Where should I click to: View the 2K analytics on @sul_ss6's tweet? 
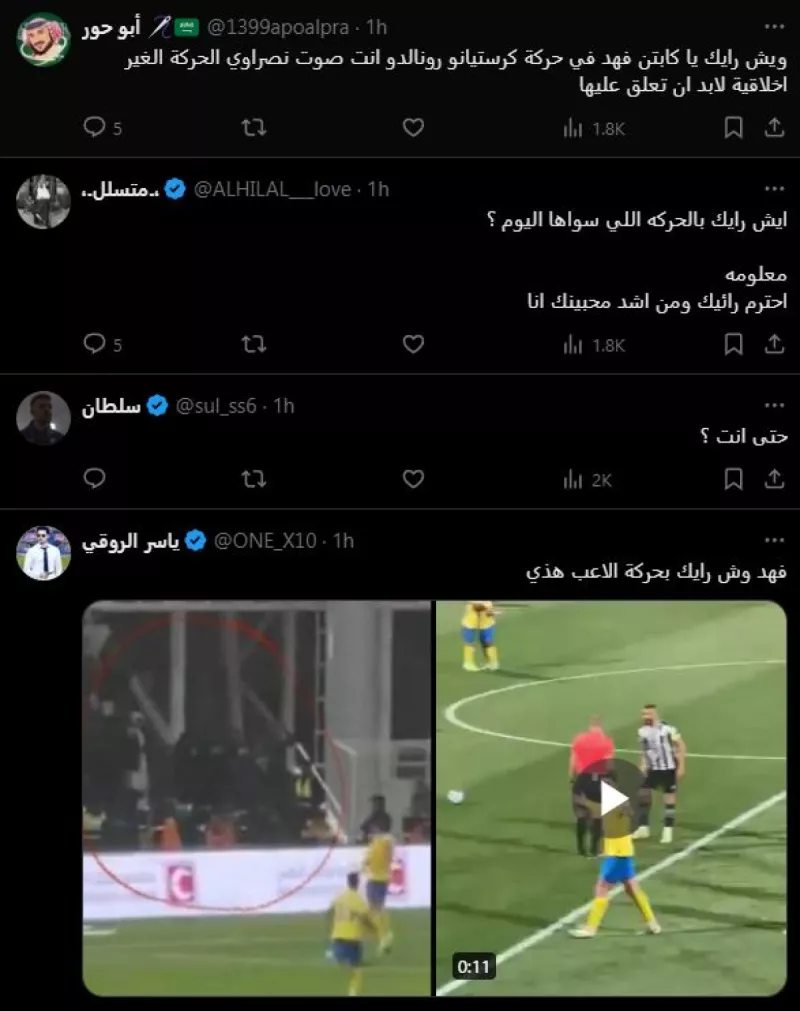[x=587, y=480]
